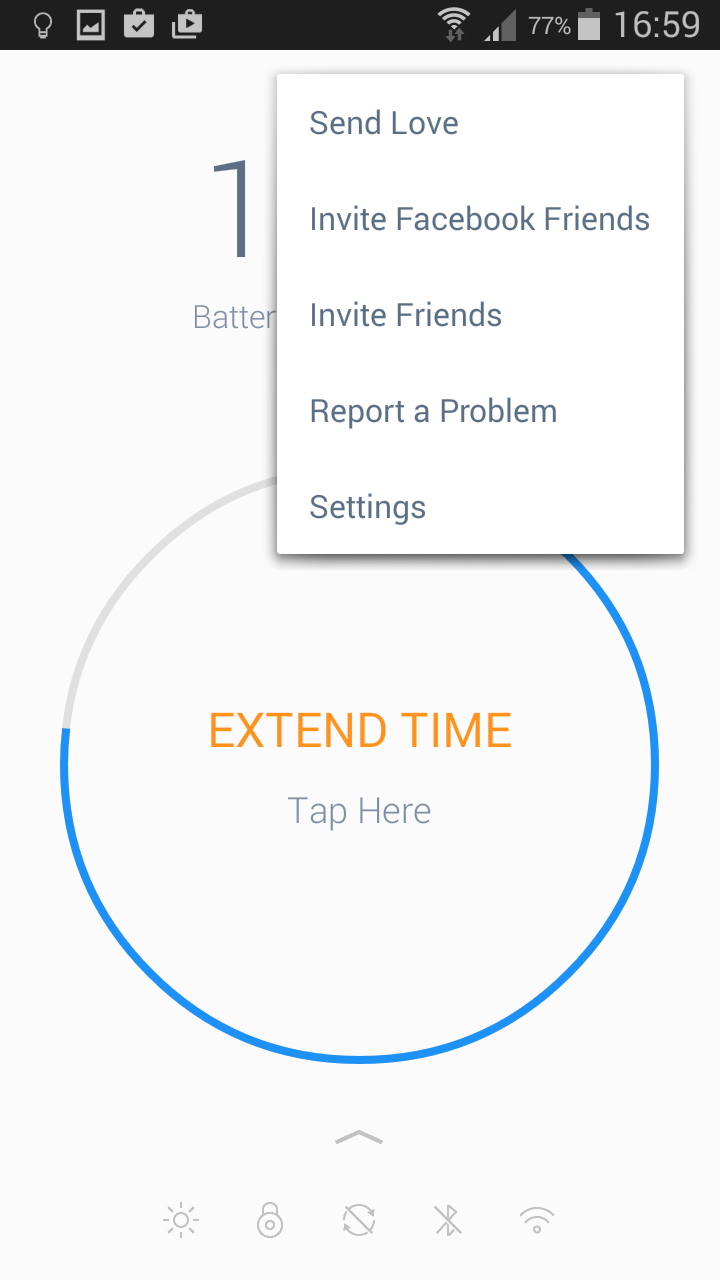Choose Invite Facebook Friends

[x=480, y=219]
